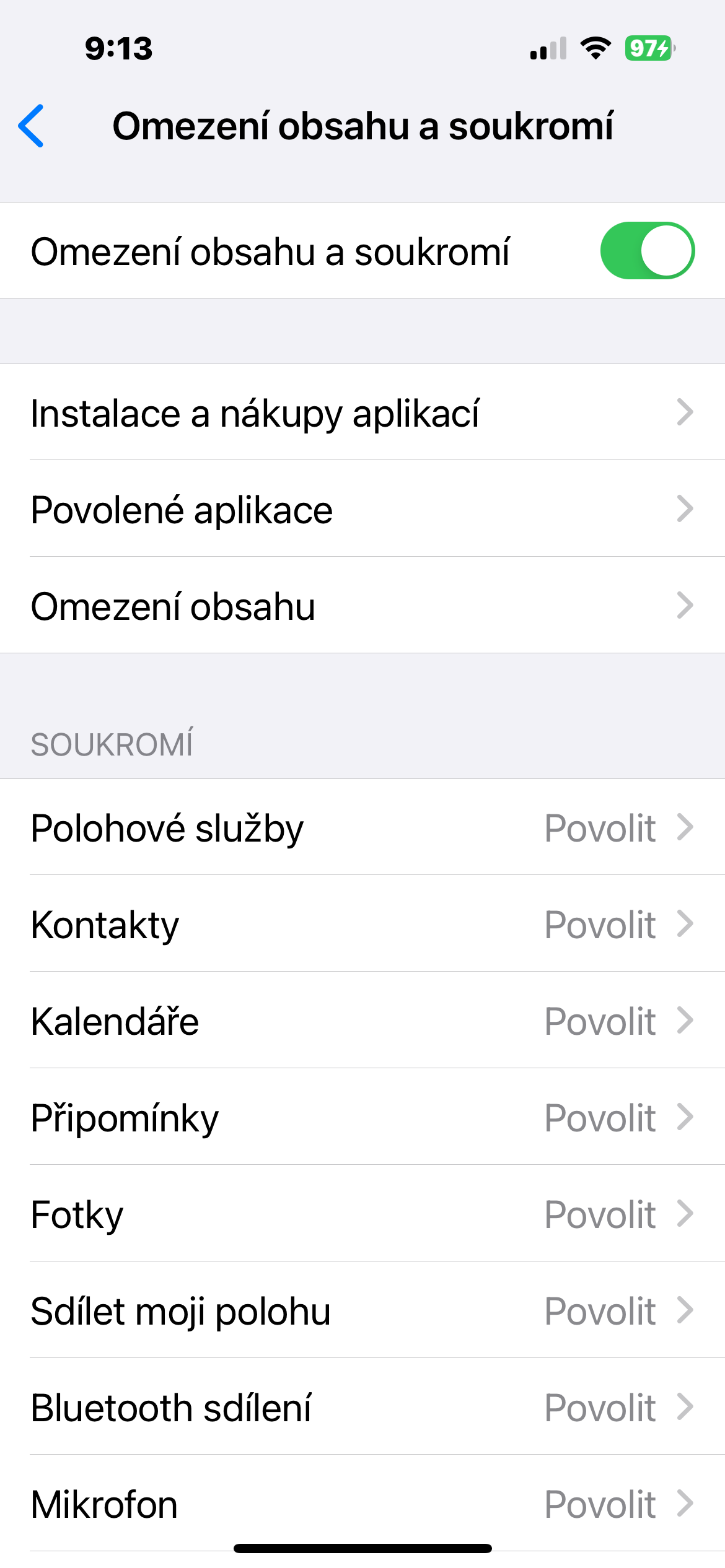The image size is (725, 1568).
Task: Open Polohové služby privacy settings
Action: (362, 827)
